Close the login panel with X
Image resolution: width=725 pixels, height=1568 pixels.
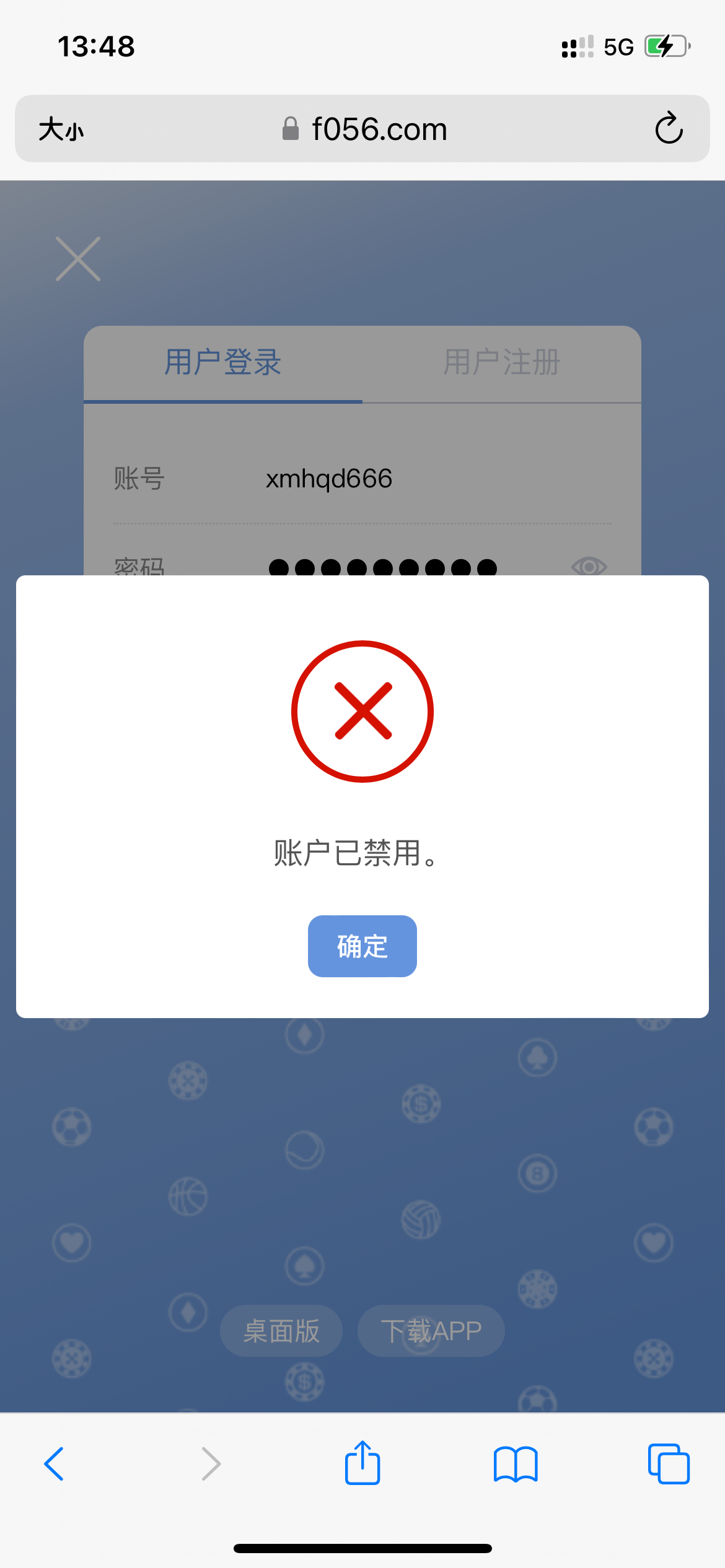click(78, 259)
